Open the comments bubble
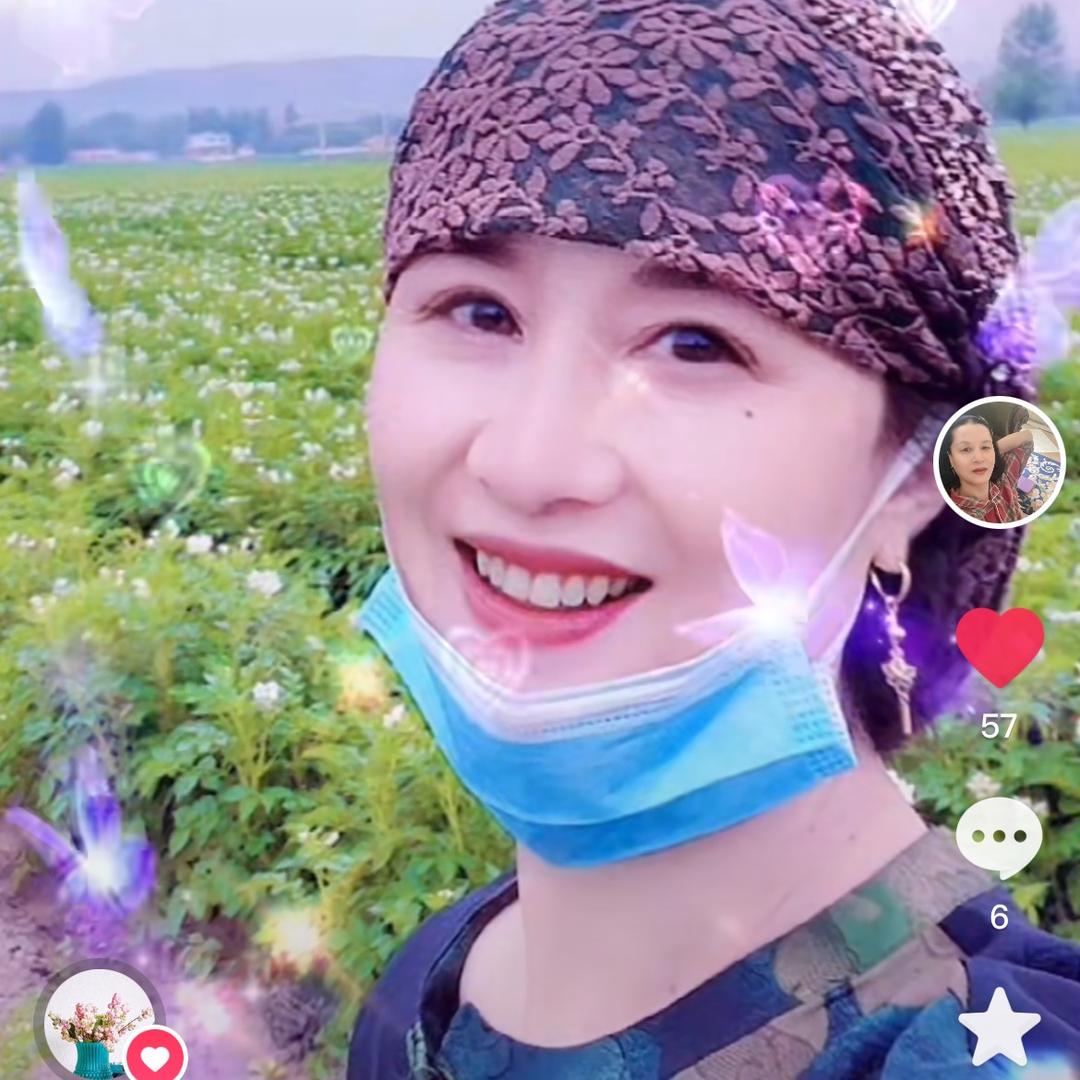Viewport: 1080px width, 1080px height. coord(998,837)
